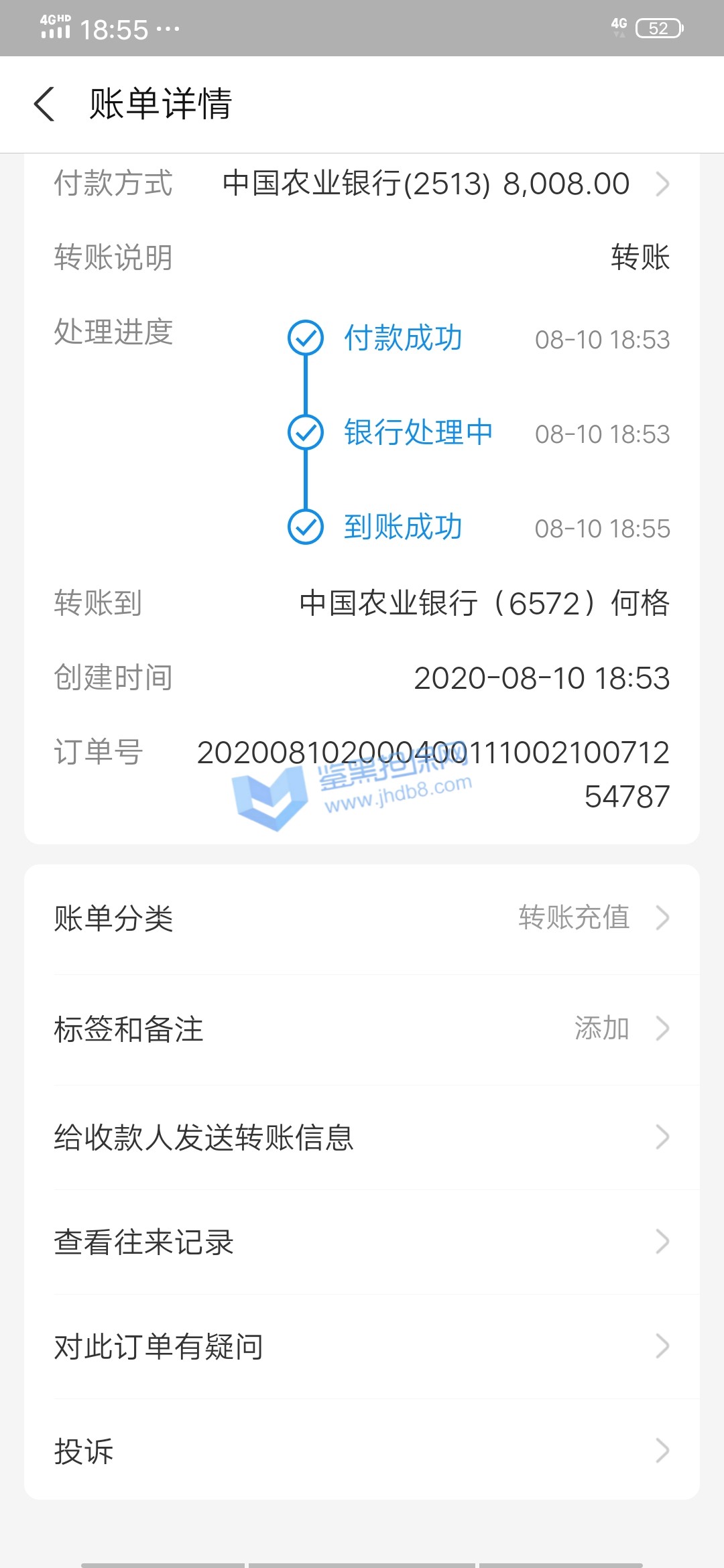This screenshot has width=724, height=1568.
Task: Add a note under 标签和备注
Action: [362, 1029]
